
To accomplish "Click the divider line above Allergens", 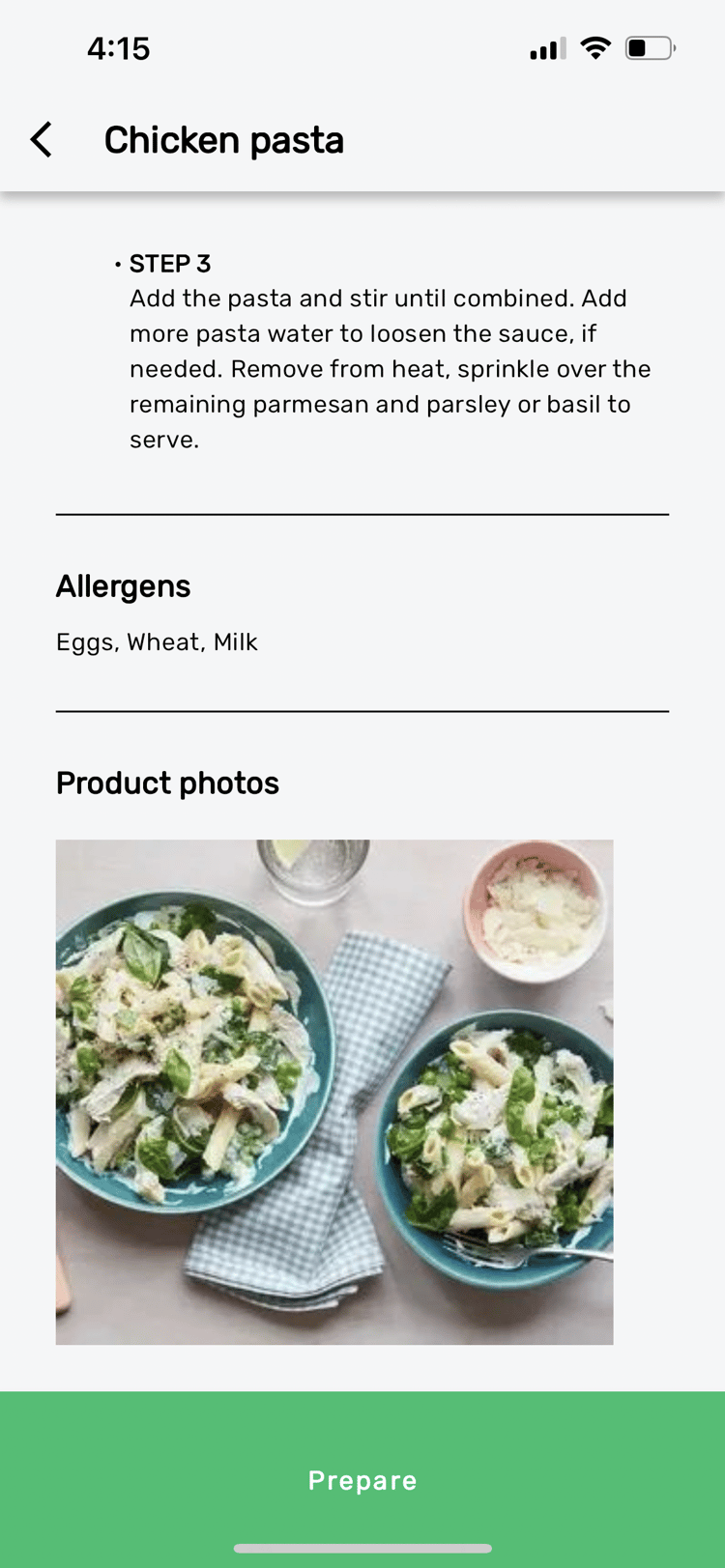I will coord(362,511).
